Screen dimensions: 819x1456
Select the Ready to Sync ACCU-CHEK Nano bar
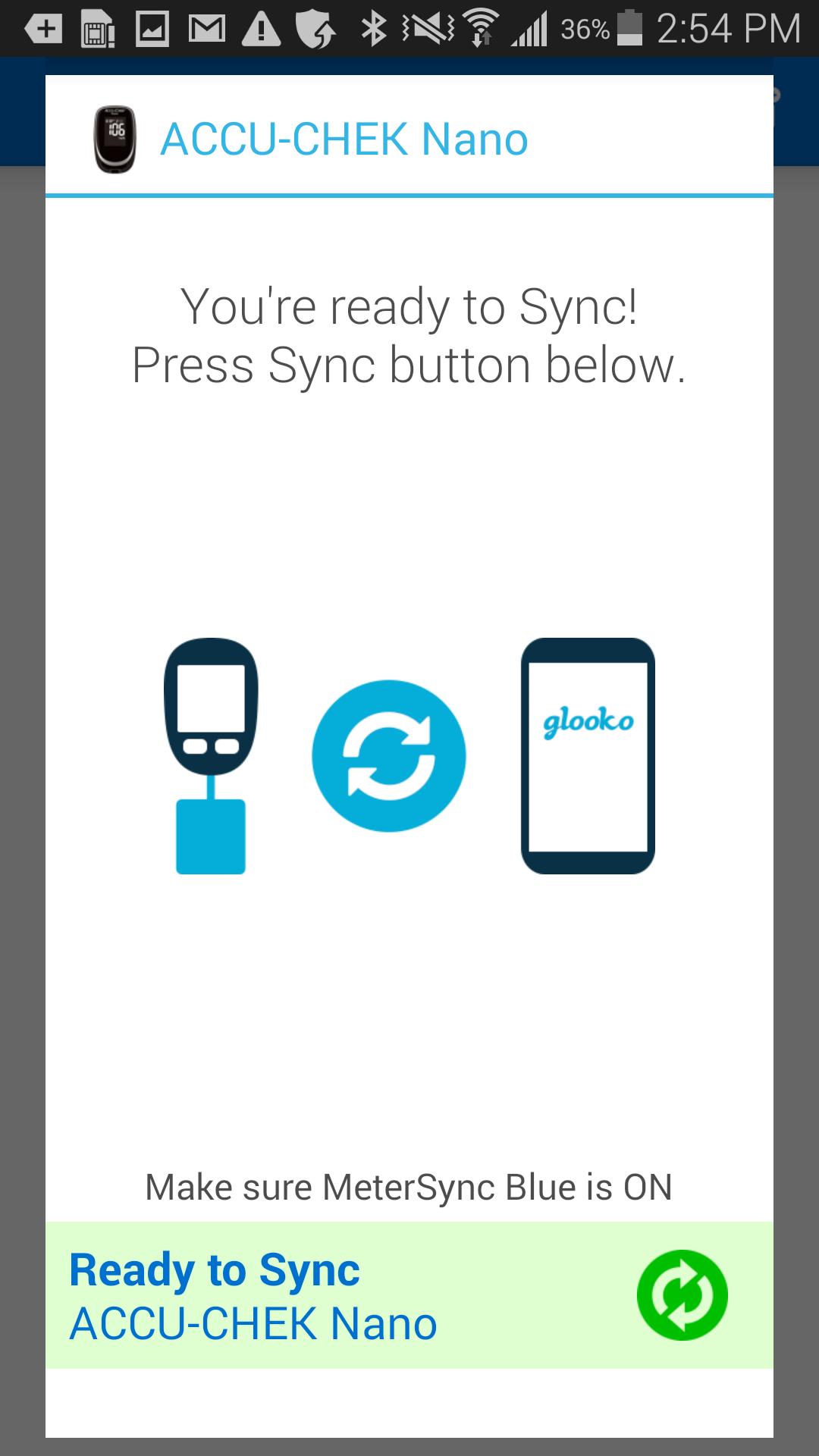[x=303, y=1295]
